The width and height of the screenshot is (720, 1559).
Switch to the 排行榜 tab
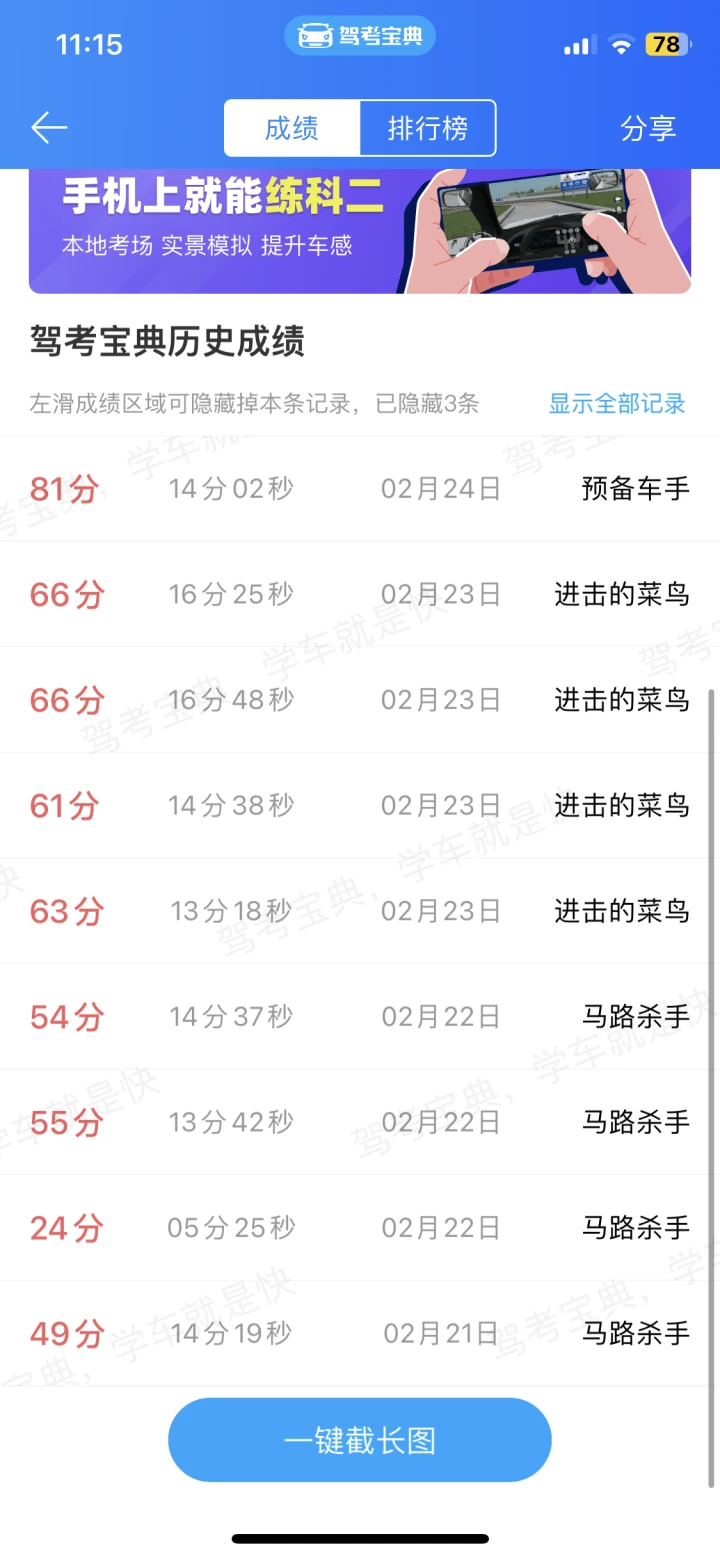[x=428, y=128]
